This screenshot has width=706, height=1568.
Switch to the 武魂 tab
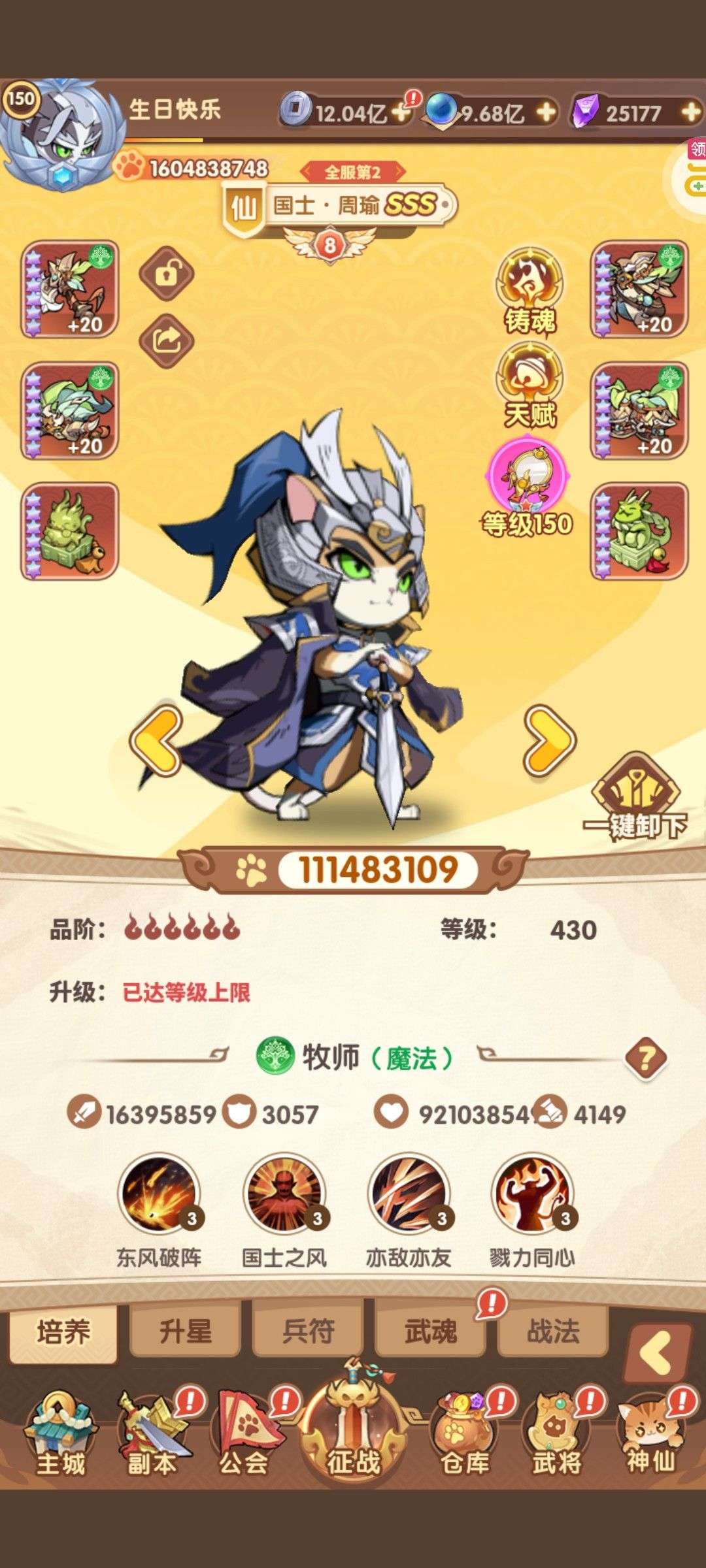tap(431, 1331)
